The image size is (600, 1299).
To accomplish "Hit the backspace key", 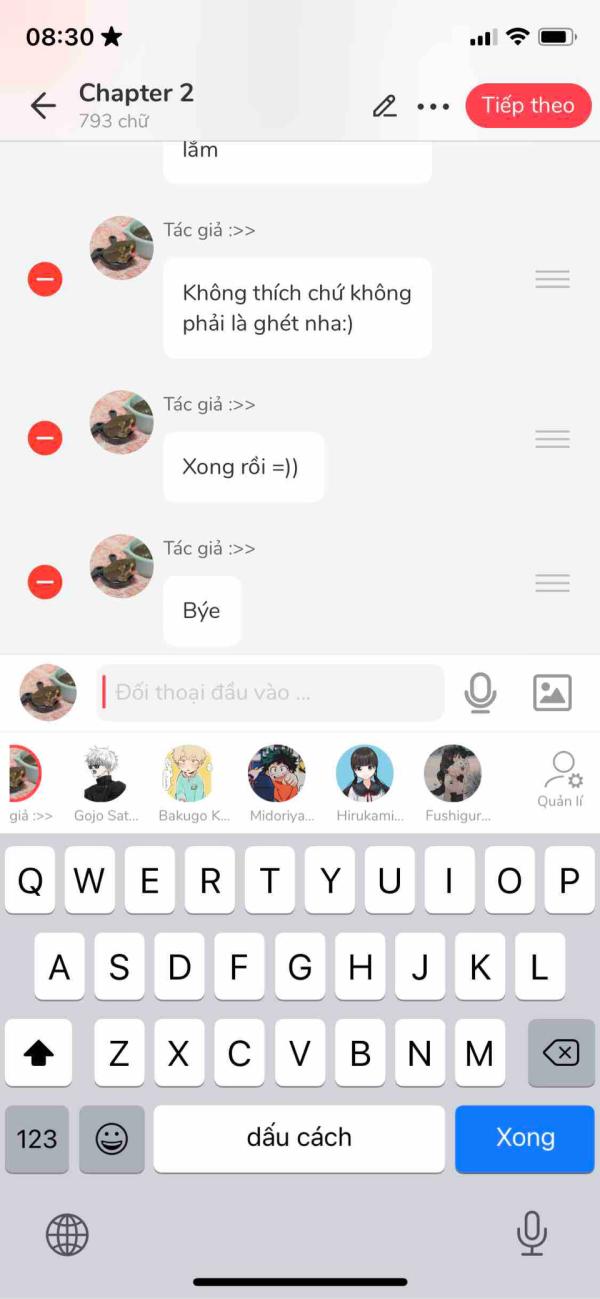I will tap(561, 1053).
